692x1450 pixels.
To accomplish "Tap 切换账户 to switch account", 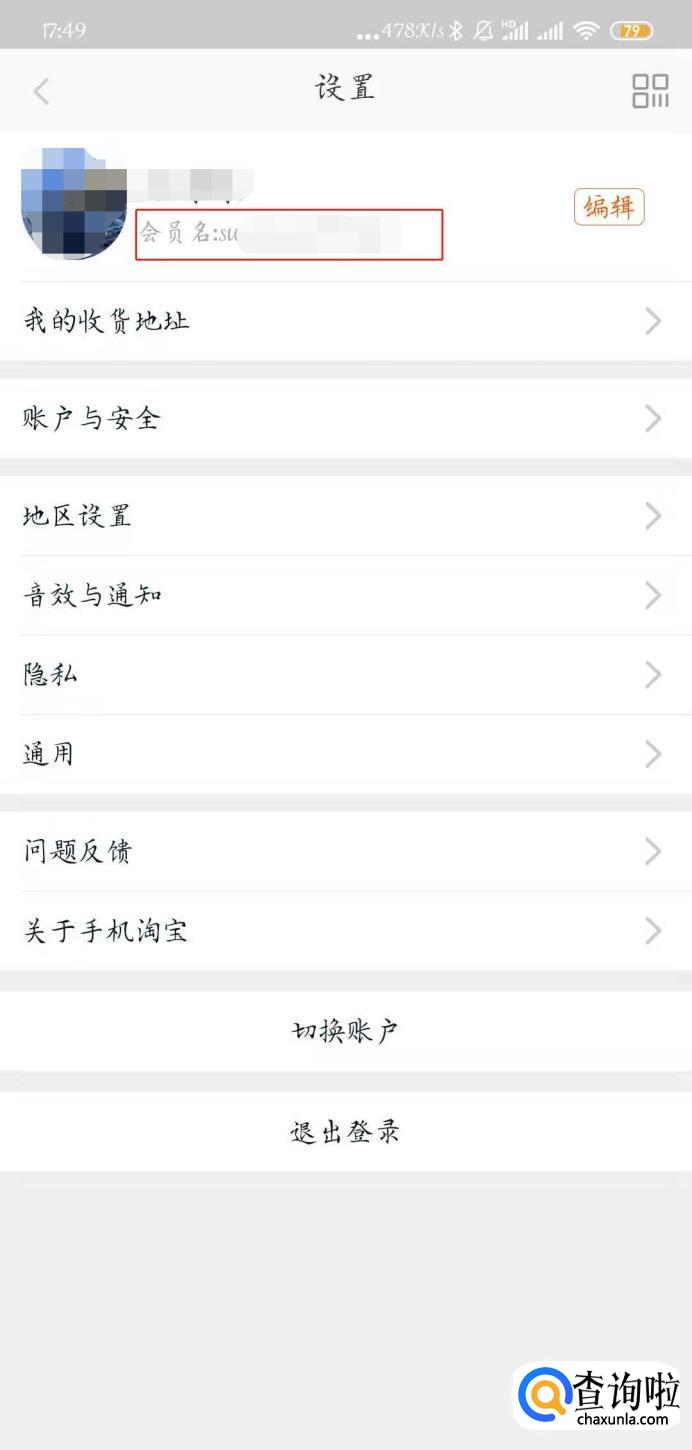I will [345, 1031].
